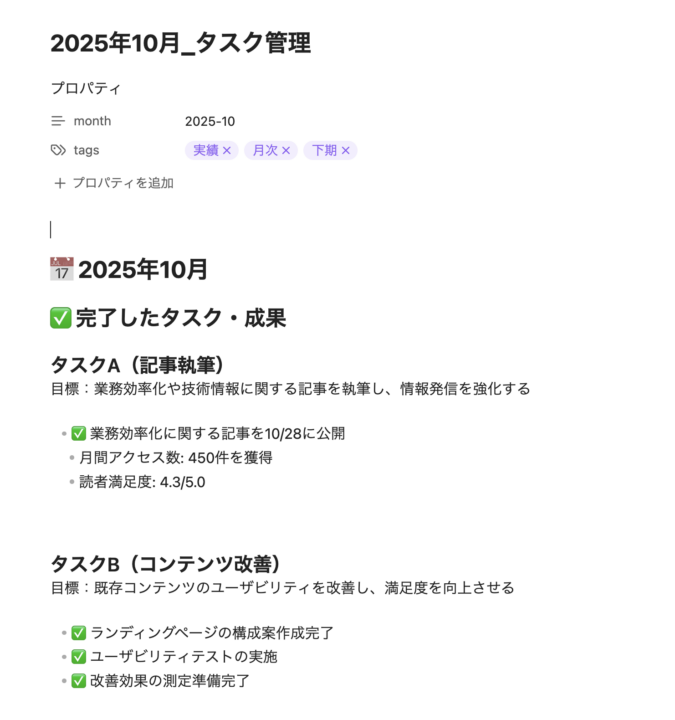
Task: Edit the page title 2025年10月_タスク管理
Action: click(x=180, y=43)
